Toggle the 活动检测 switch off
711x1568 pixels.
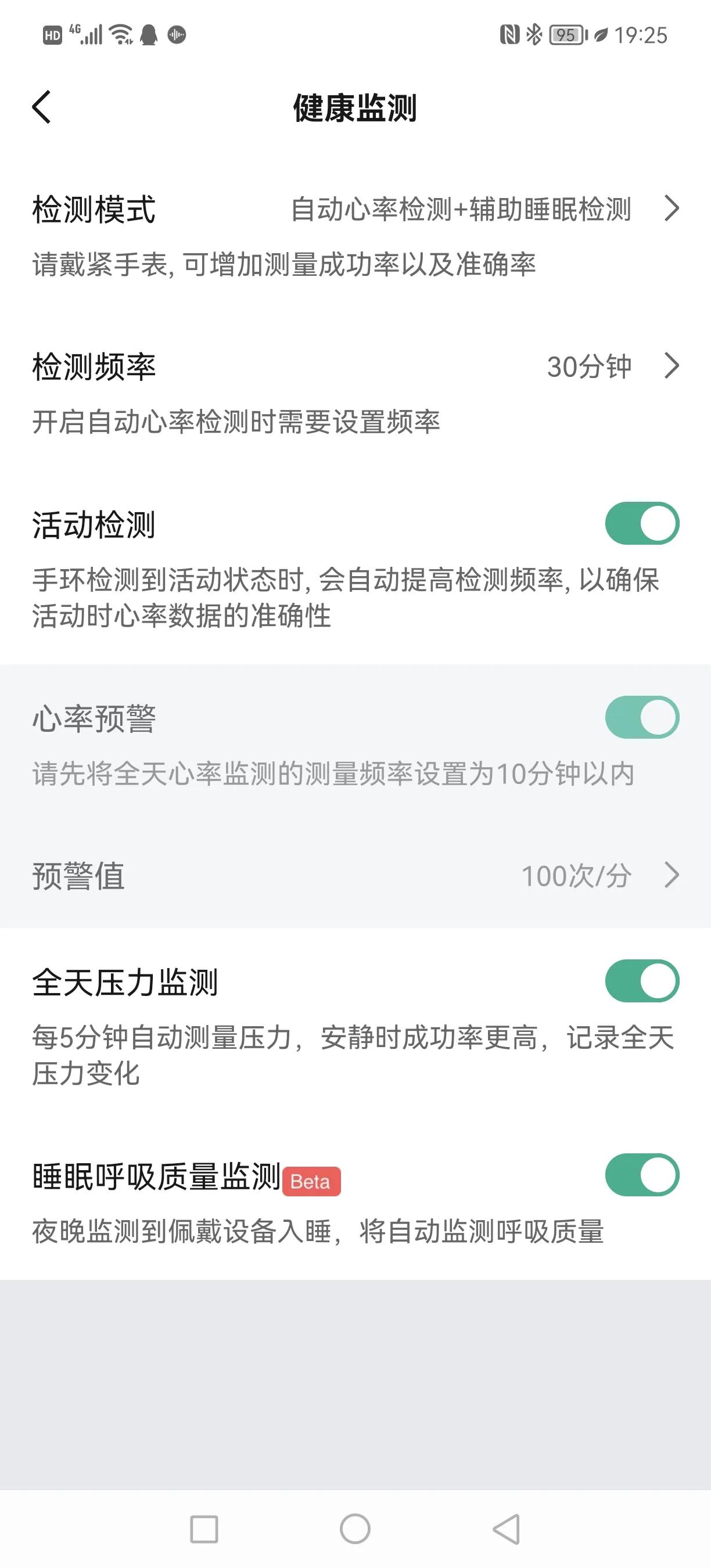644,522
